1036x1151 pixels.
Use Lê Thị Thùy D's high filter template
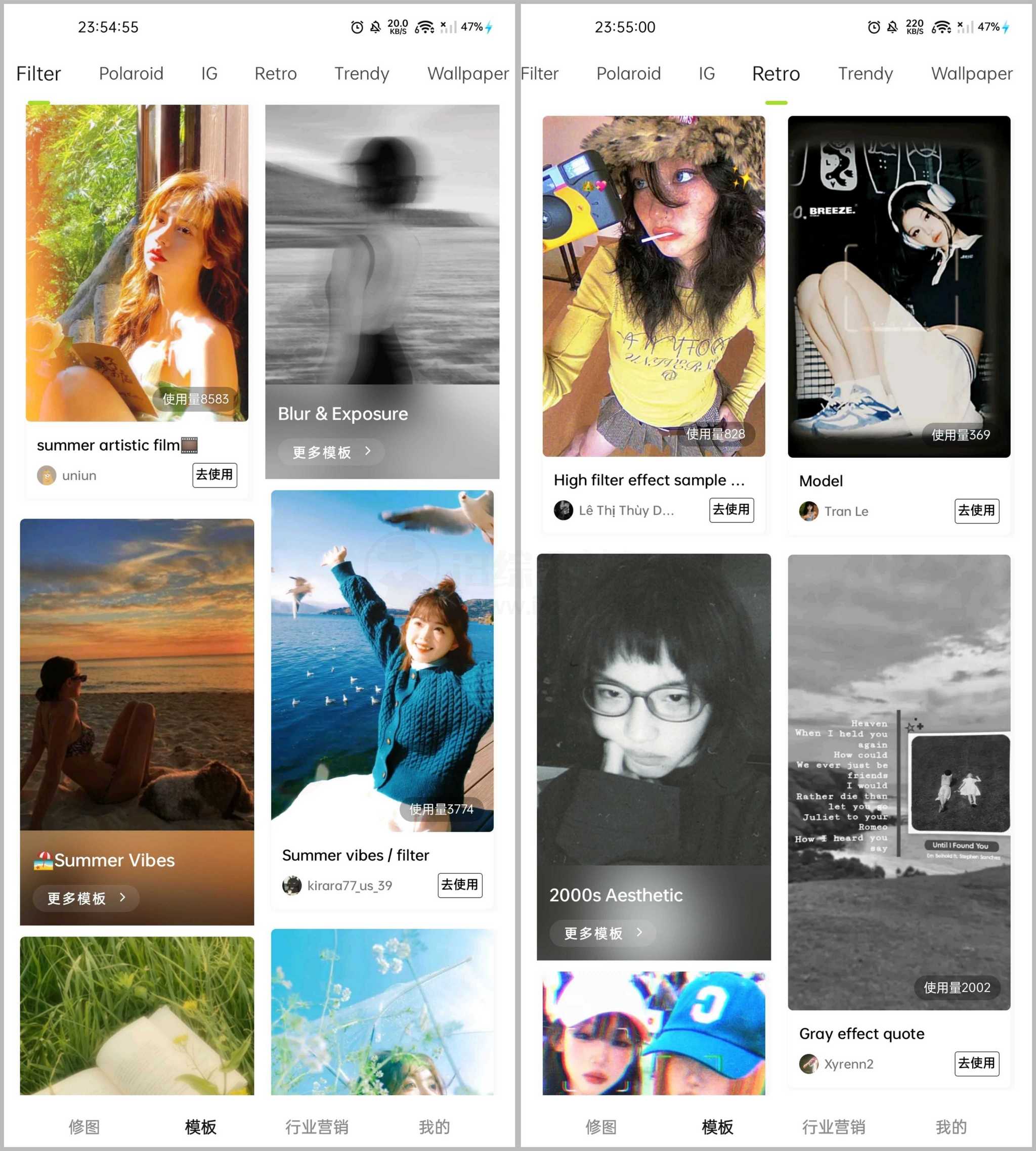click(731, 510)
